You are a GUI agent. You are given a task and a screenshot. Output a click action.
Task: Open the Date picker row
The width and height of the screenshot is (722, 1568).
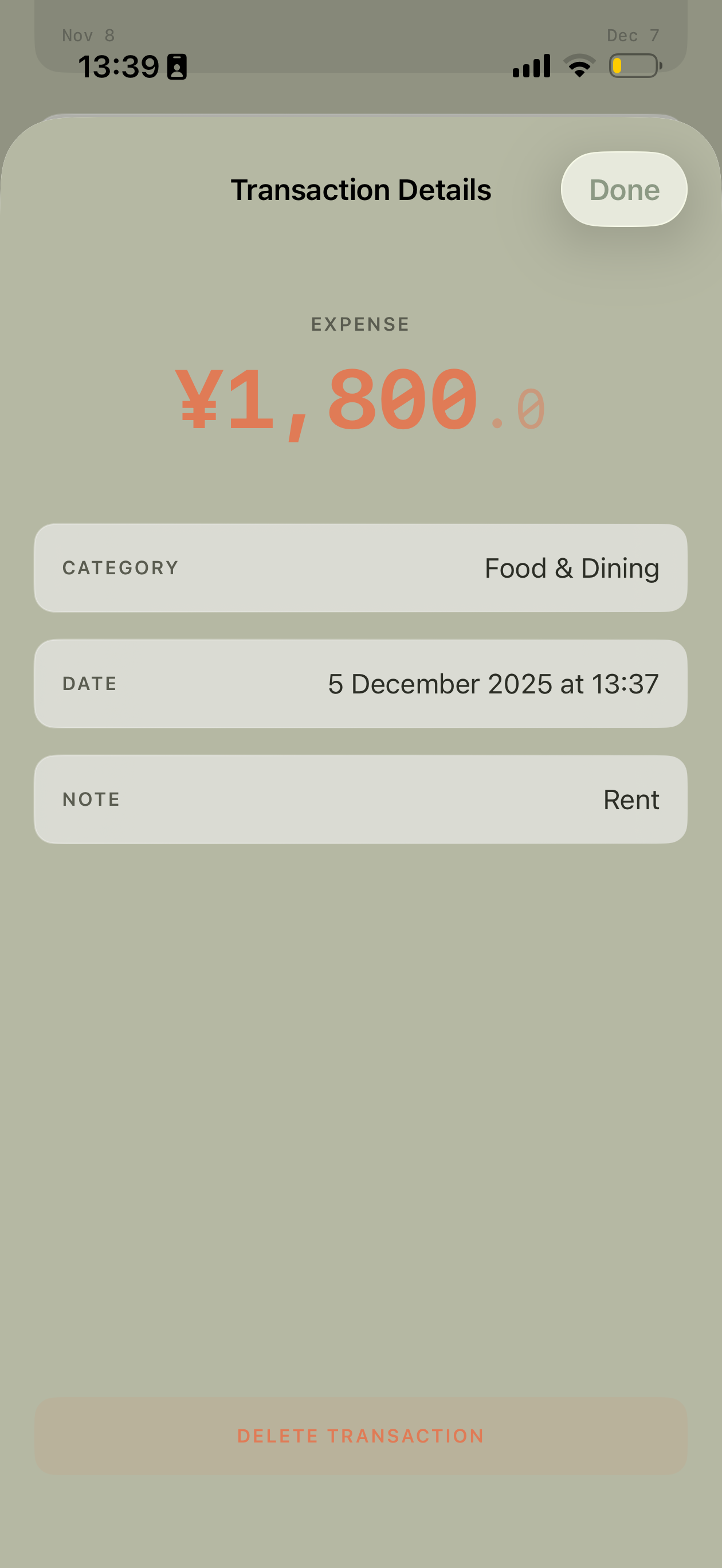[x=360, y=683]
